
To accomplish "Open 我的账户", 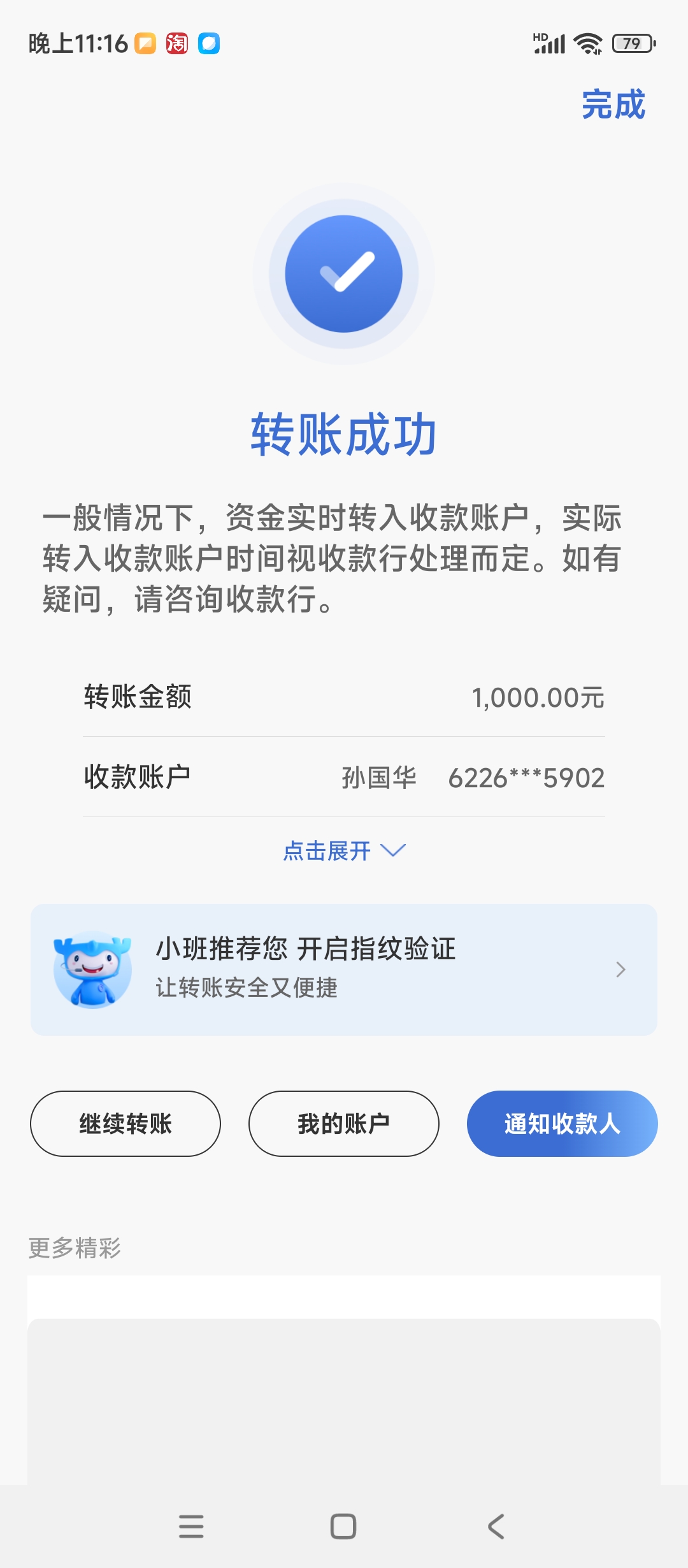I will [x=344, y=1124].
